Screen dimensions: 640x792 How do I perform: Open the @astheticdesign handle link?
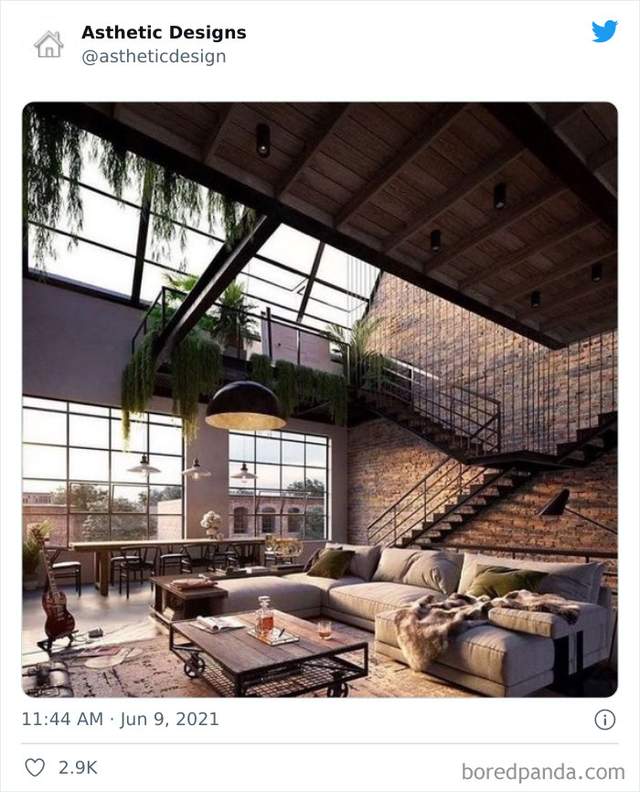(x=153, y=57)
